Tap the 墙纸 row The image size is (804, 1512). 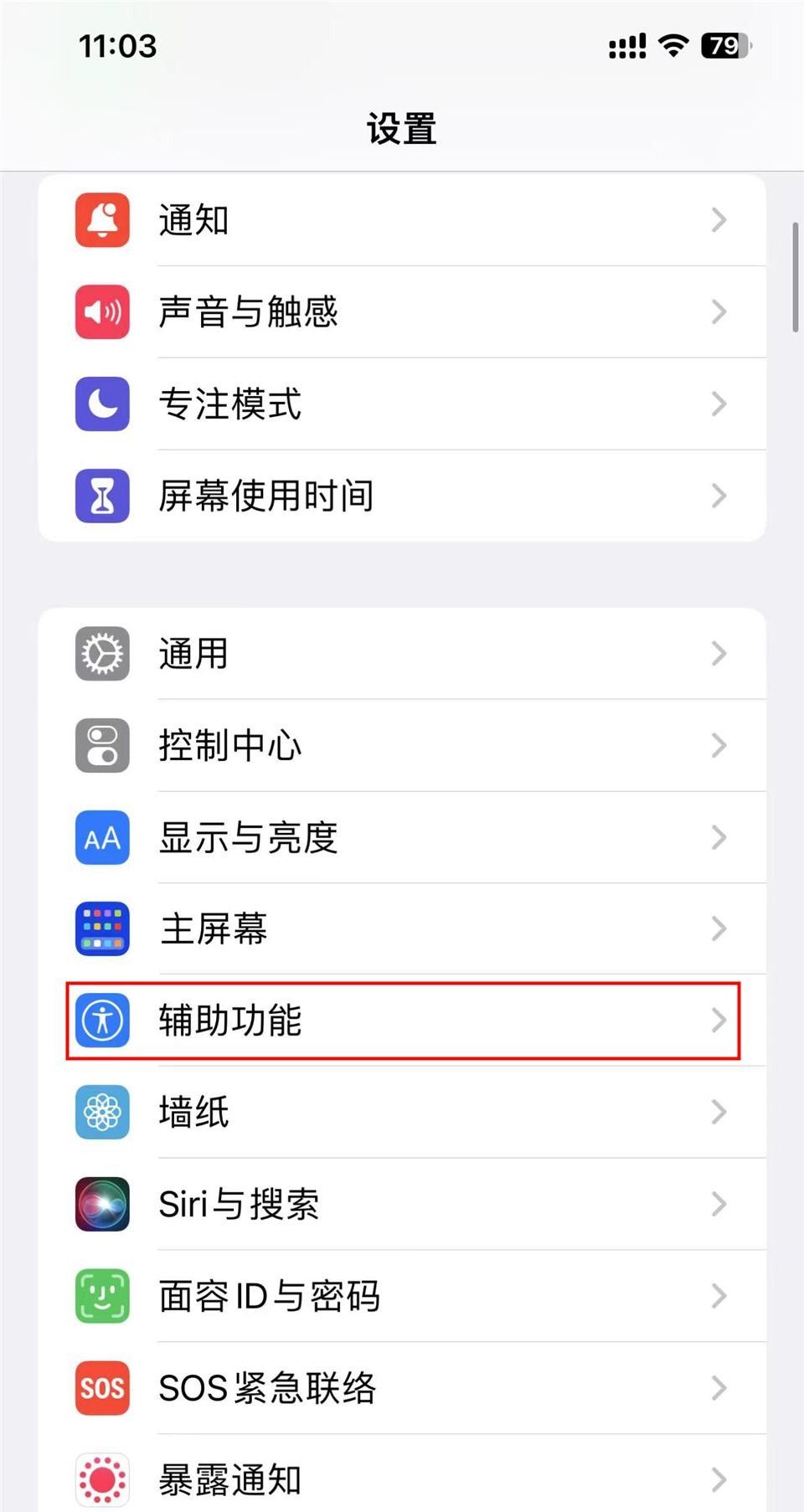click(402, 1113)
